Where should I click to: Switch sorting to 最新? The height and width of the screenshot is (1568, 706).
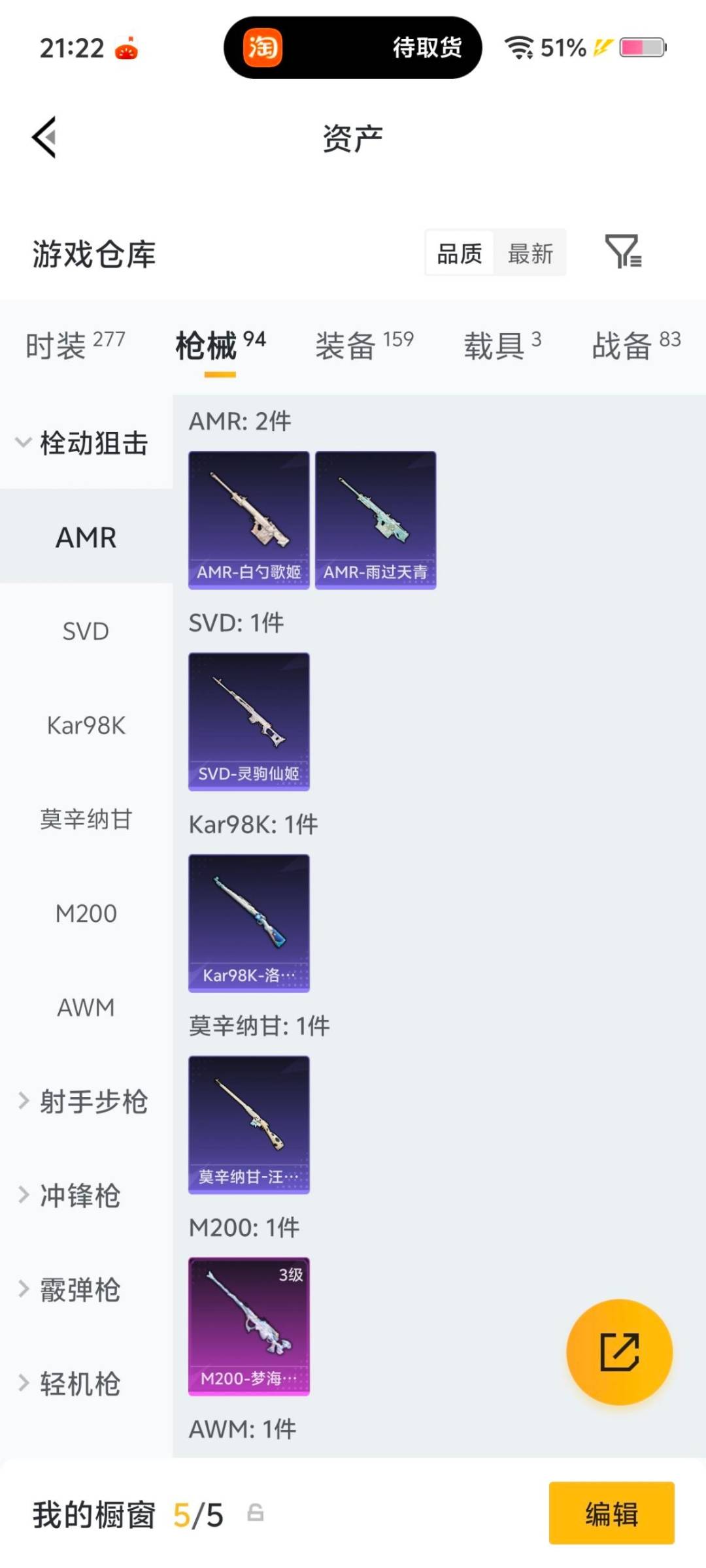tap(531, 253)
